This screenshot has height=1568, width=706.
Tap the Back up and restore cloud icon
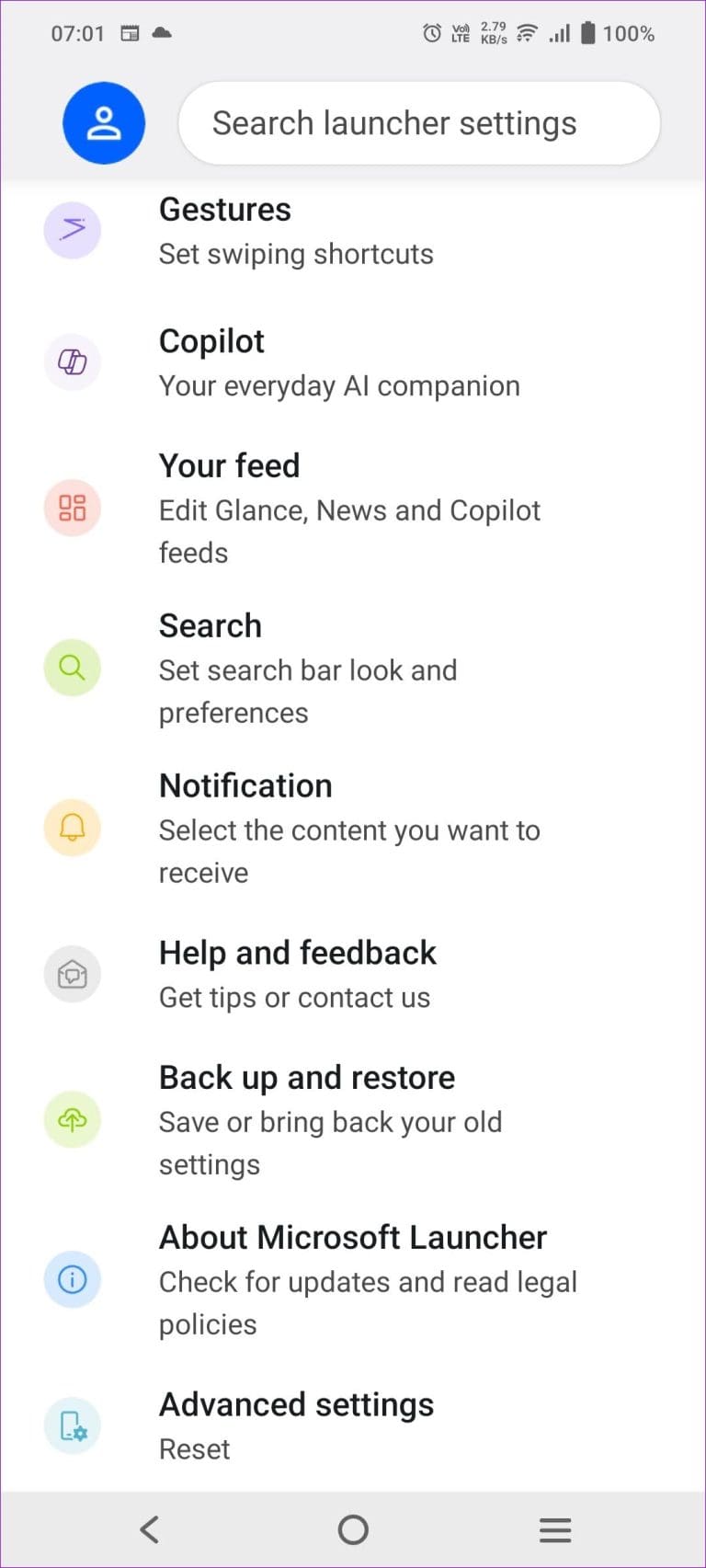tap(73, 1119)
